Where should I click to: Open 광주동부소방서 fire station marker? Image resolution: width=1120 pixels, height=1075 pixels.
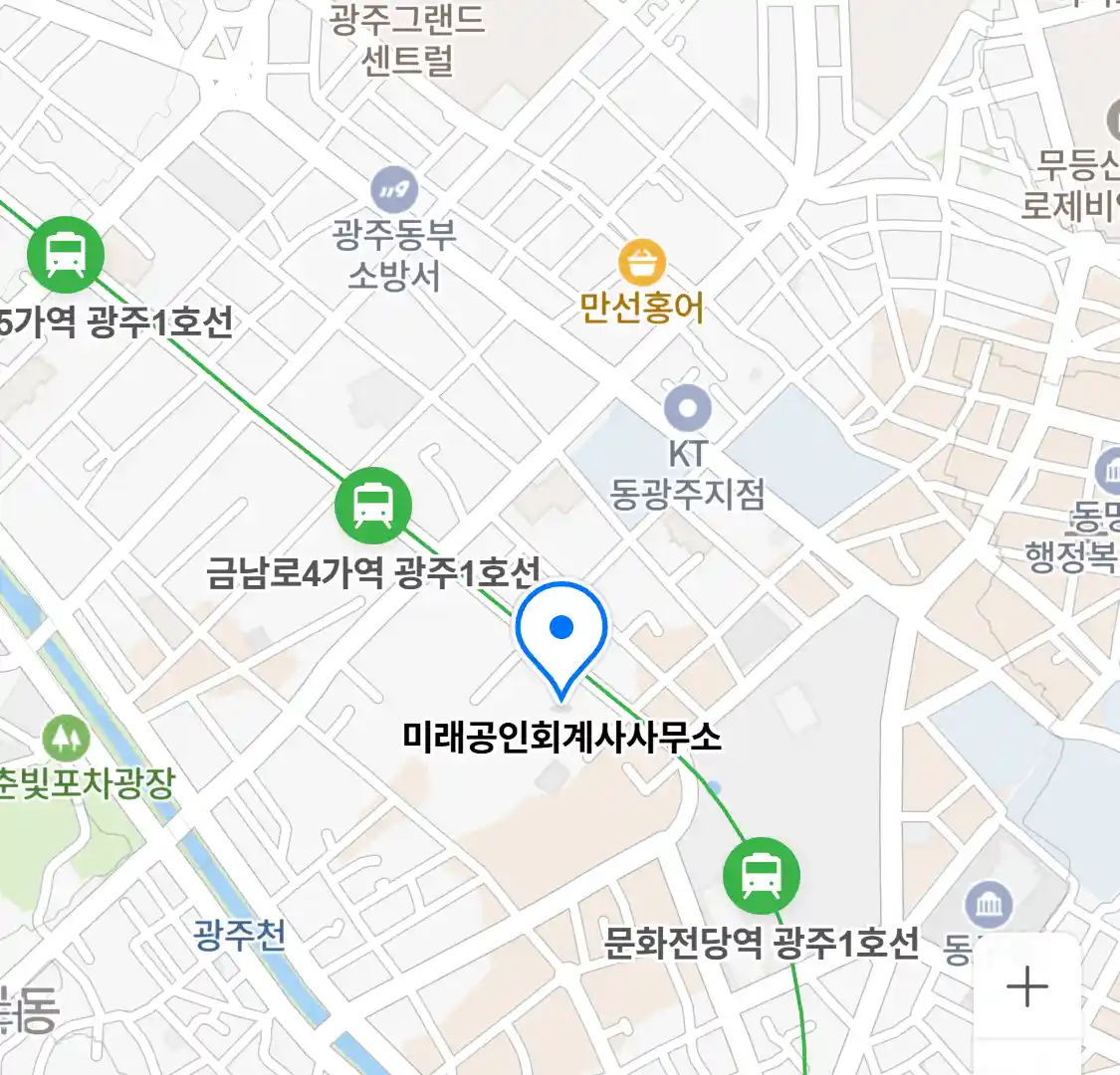point(395,190)
